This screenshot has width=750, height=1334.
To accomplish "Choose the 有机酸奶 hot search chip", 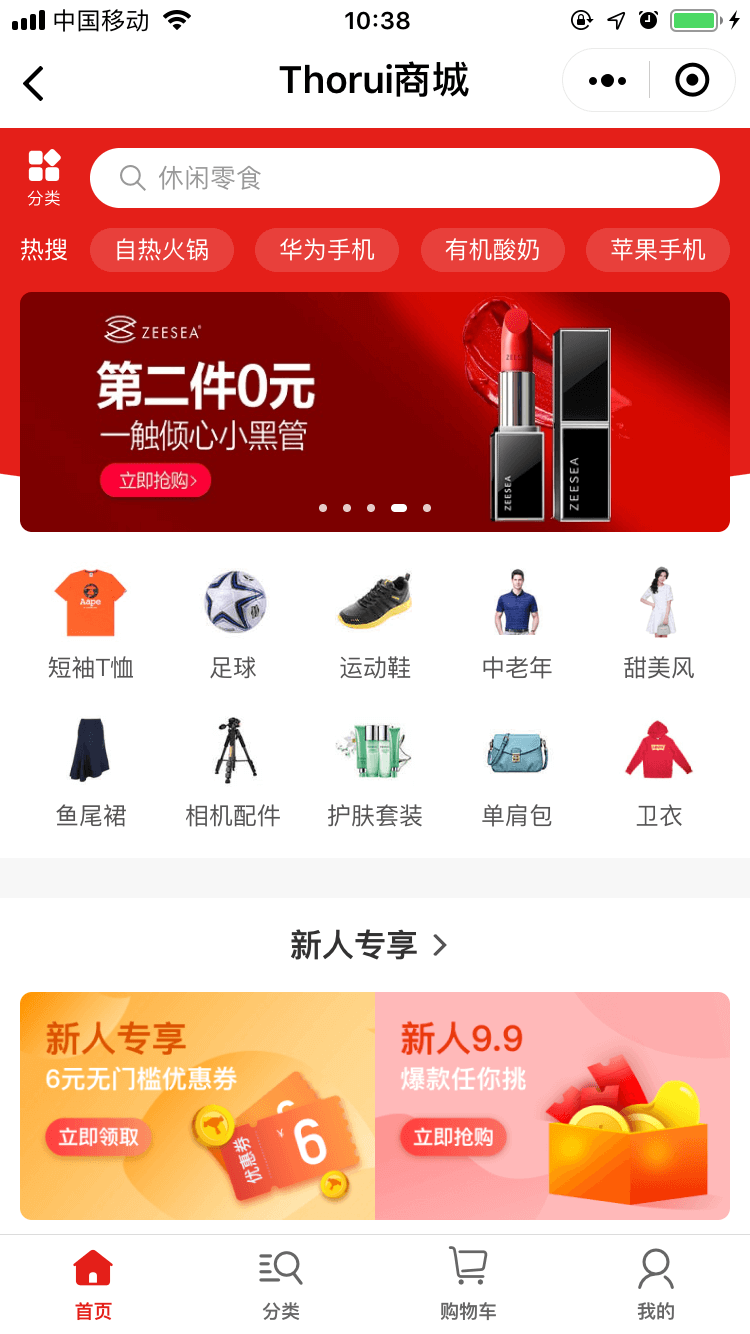I will 492,250.
